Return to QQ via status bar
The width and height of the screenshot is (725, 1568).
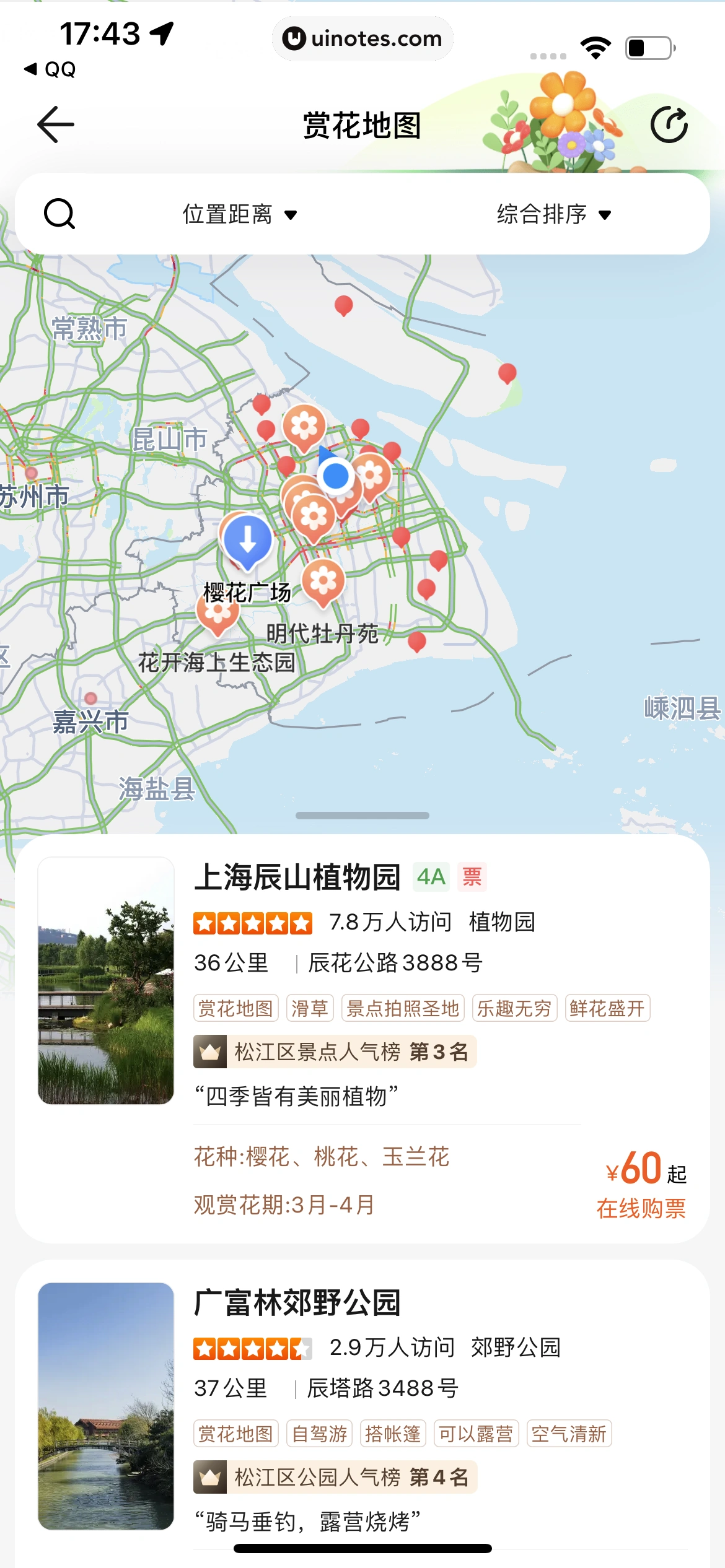[x=50, y=69]
